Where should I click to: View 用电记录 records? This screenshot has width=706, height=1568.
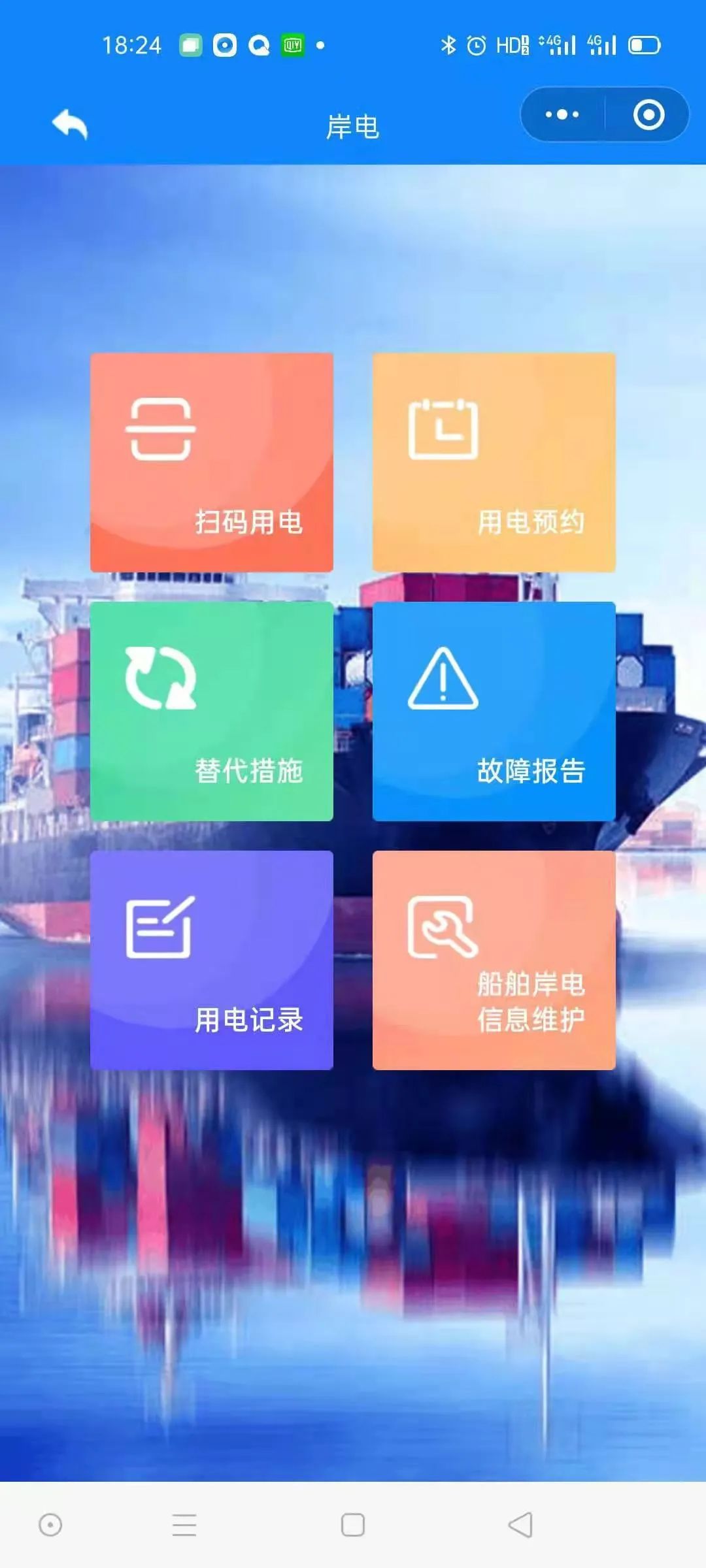pyautogui.click(x=212, y=960)
